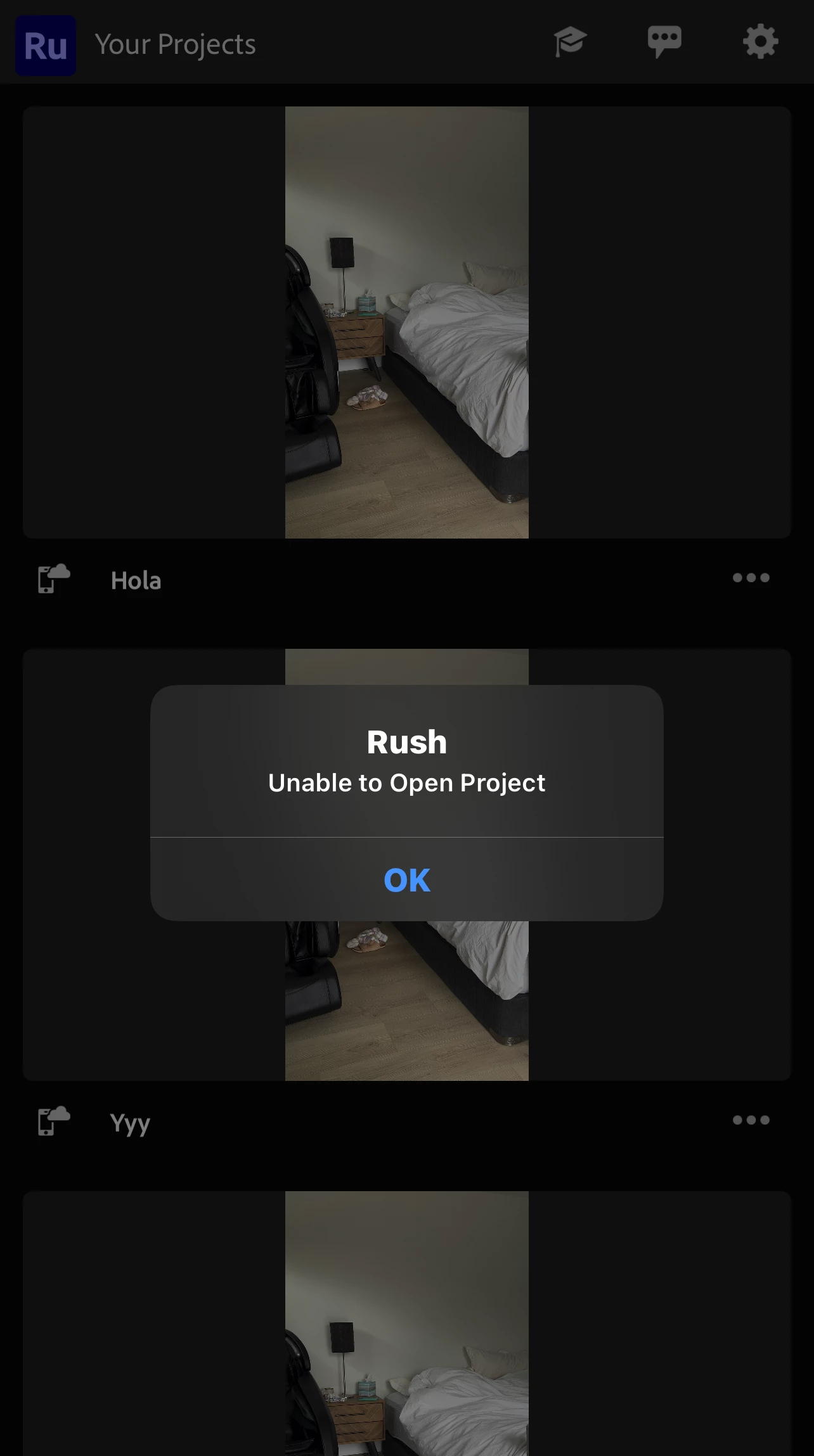This screenshot has width=814, height=1456.
Task: Open more options for the Yyy project
Action: coord(751,1120)
